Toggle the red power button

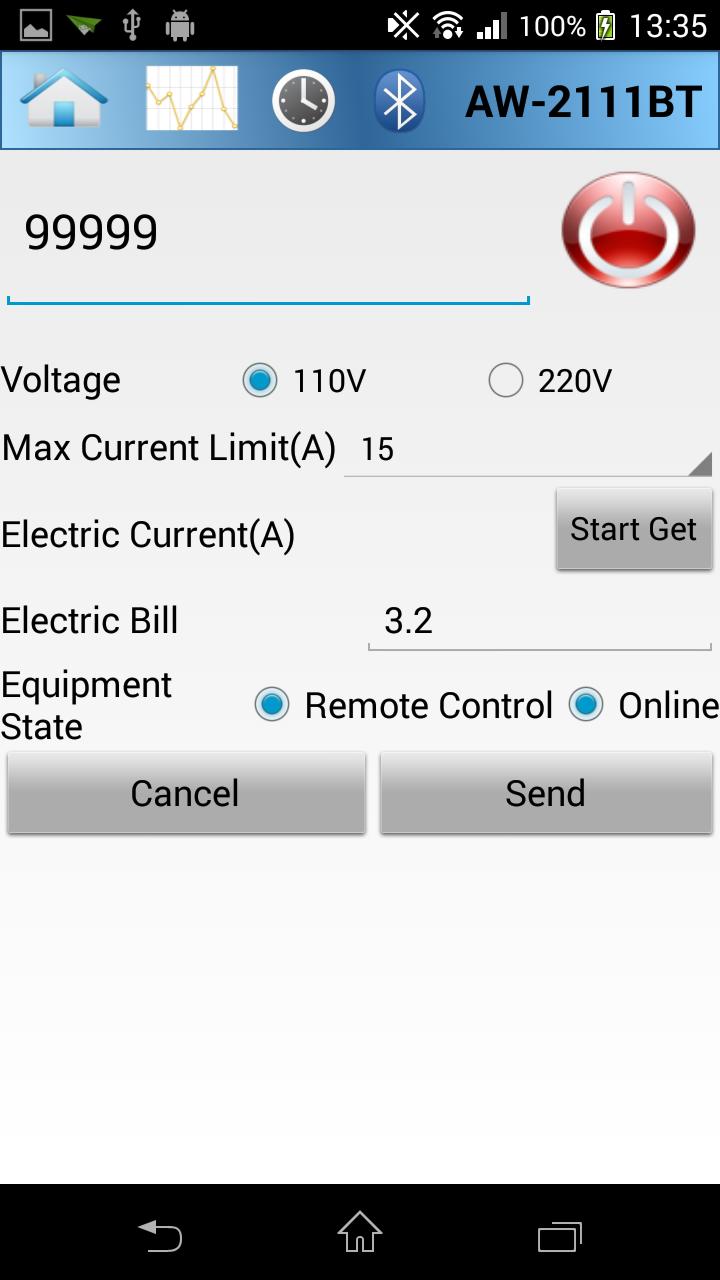click(628, 229)
